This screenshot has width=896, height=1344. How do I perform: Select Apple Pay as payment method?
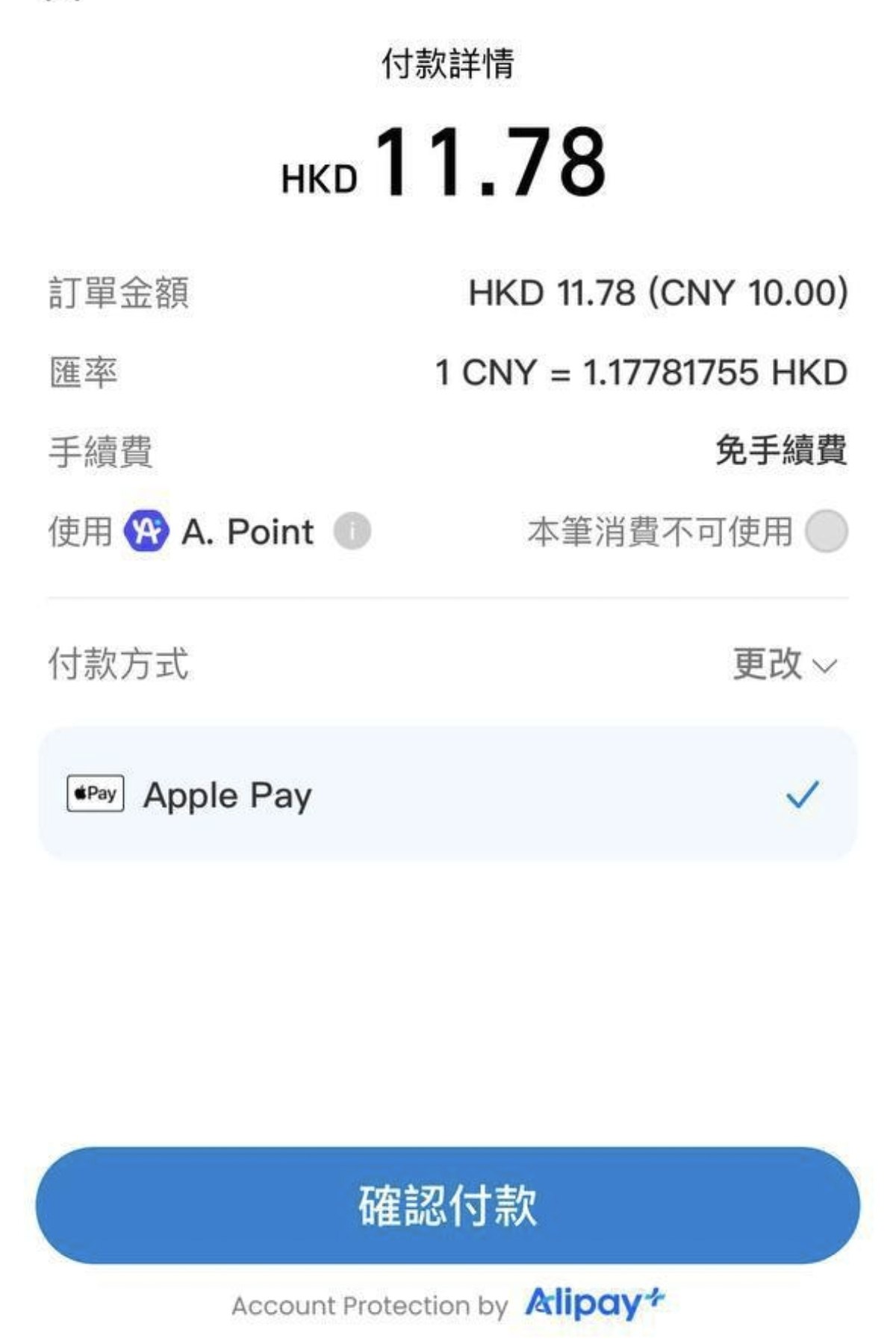[x=448, y=794]
